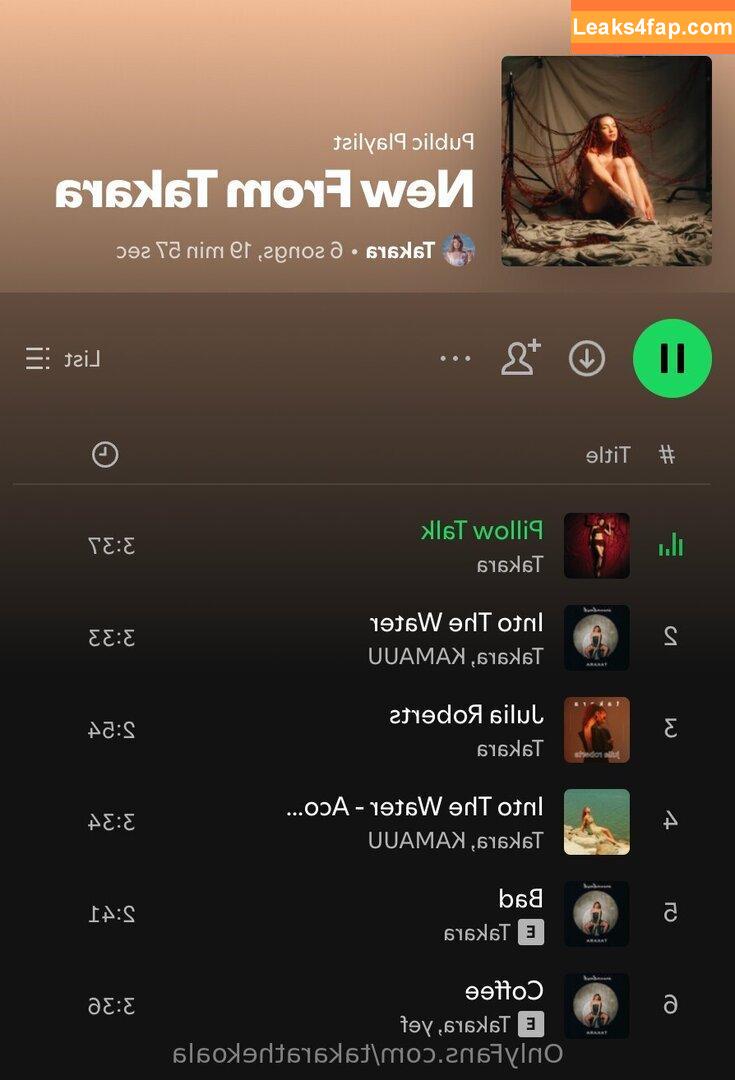Open the three-dot more options menu
735x1080 pixels.
(x=456, y=358)
